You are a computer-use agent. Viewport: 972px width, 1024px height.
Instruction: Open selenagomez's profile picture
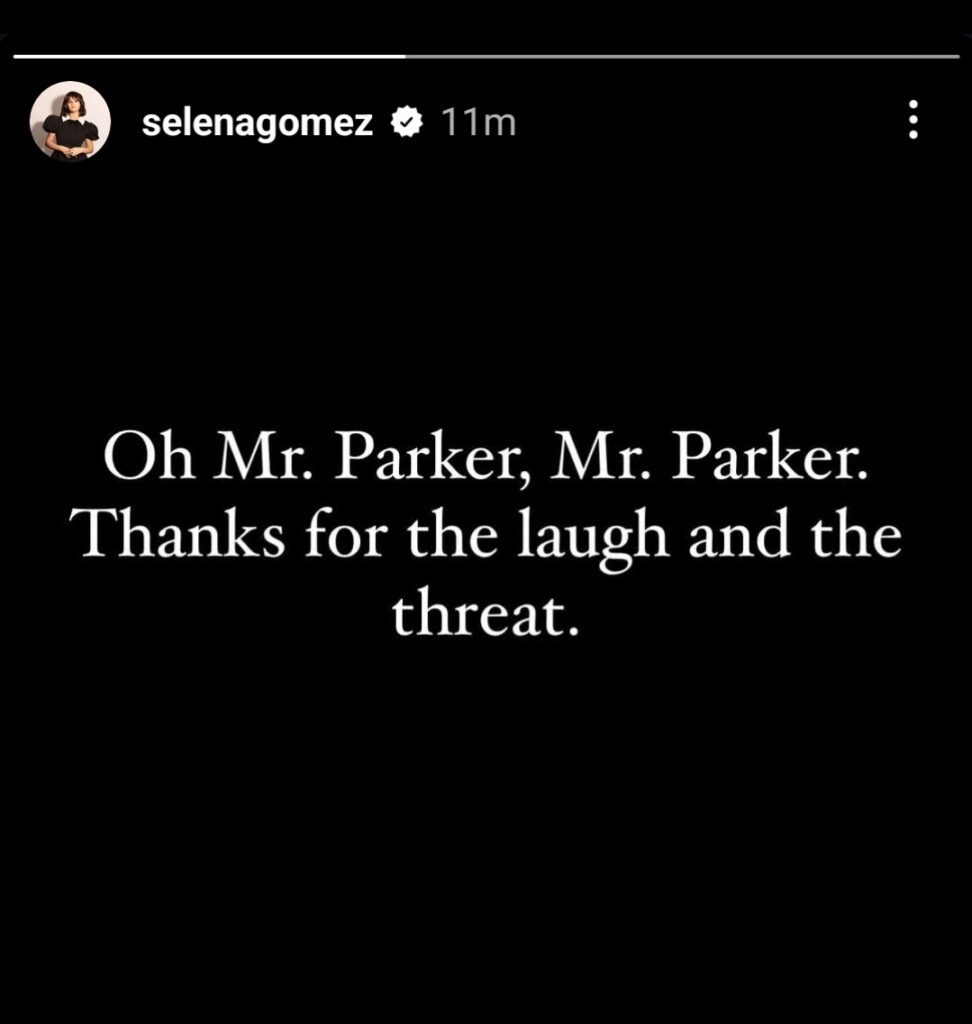tap(70, 121)
